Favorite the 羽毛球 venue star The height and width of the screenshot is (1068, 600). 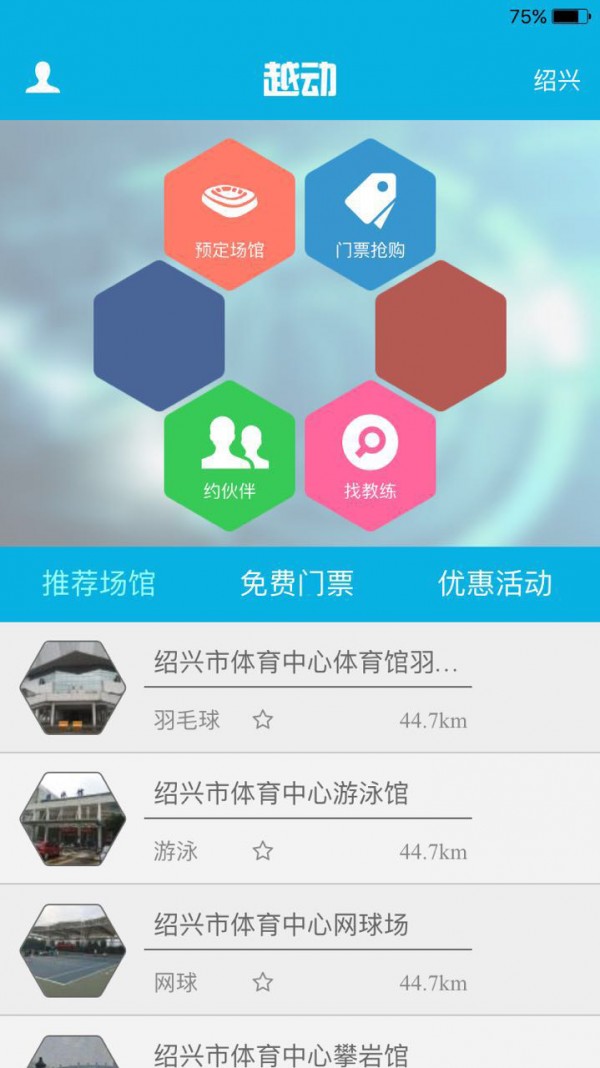click(x=263, y=720)
